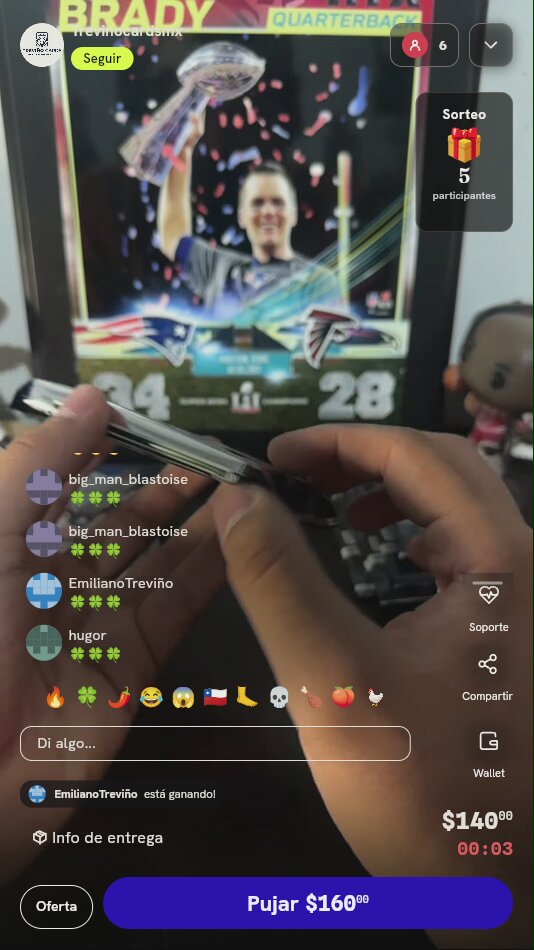The height and width of the screenshot is (950, 534).
Task: Send the fire emoji reaction
Action: [x=55, y=697]
